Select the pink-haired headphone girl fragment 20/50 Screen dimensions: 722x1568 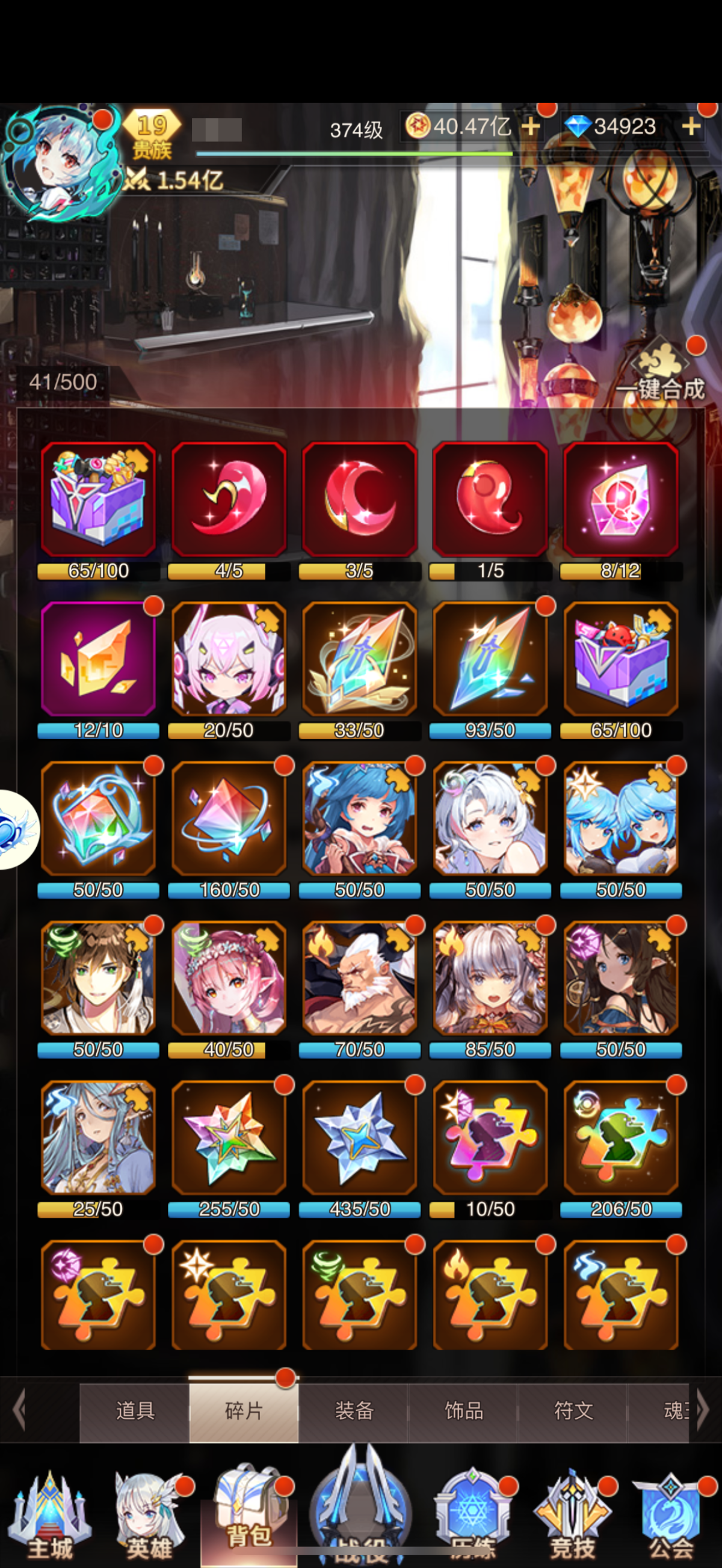[x=229, y=659]
